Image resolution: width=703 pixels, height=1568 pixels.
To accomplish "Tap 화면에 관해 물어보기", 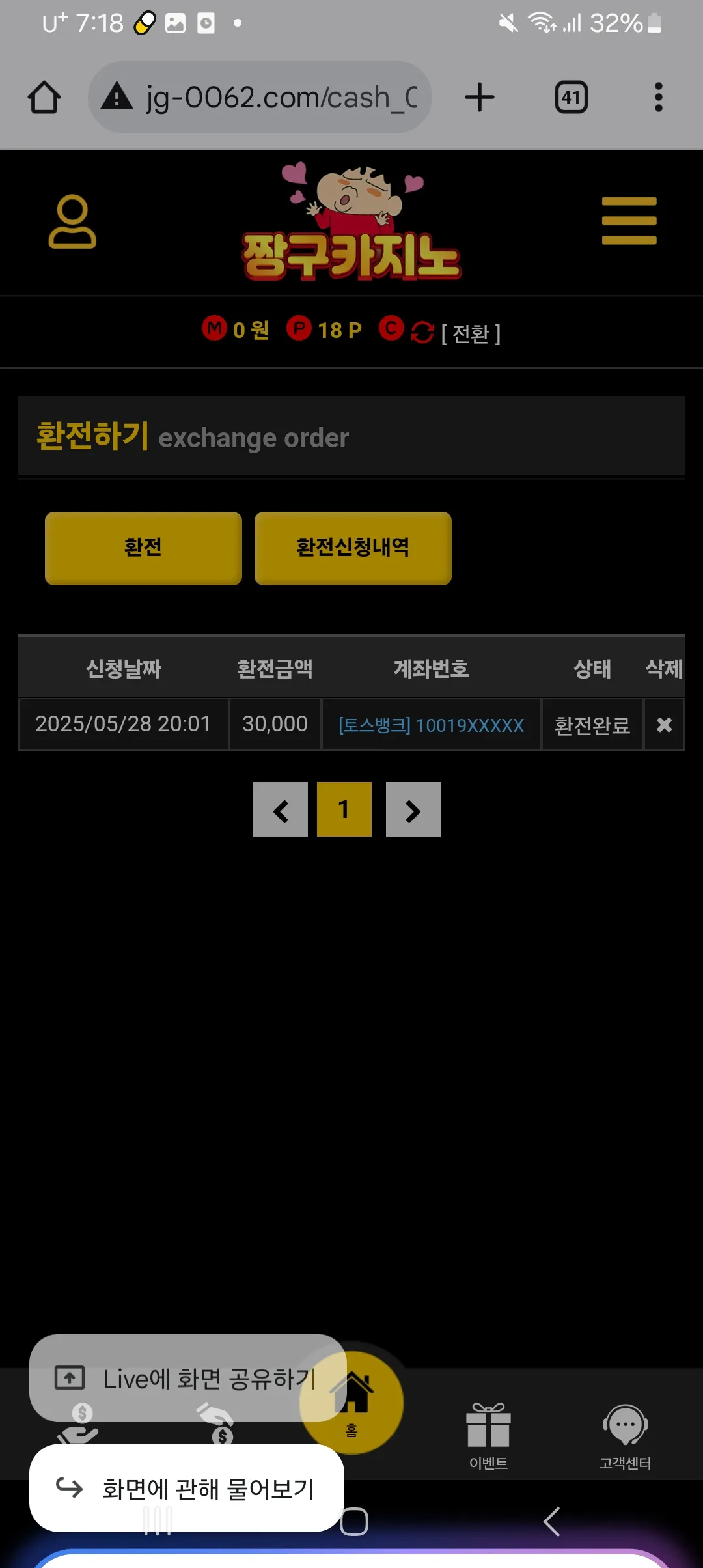I will tap(187, 1488).
